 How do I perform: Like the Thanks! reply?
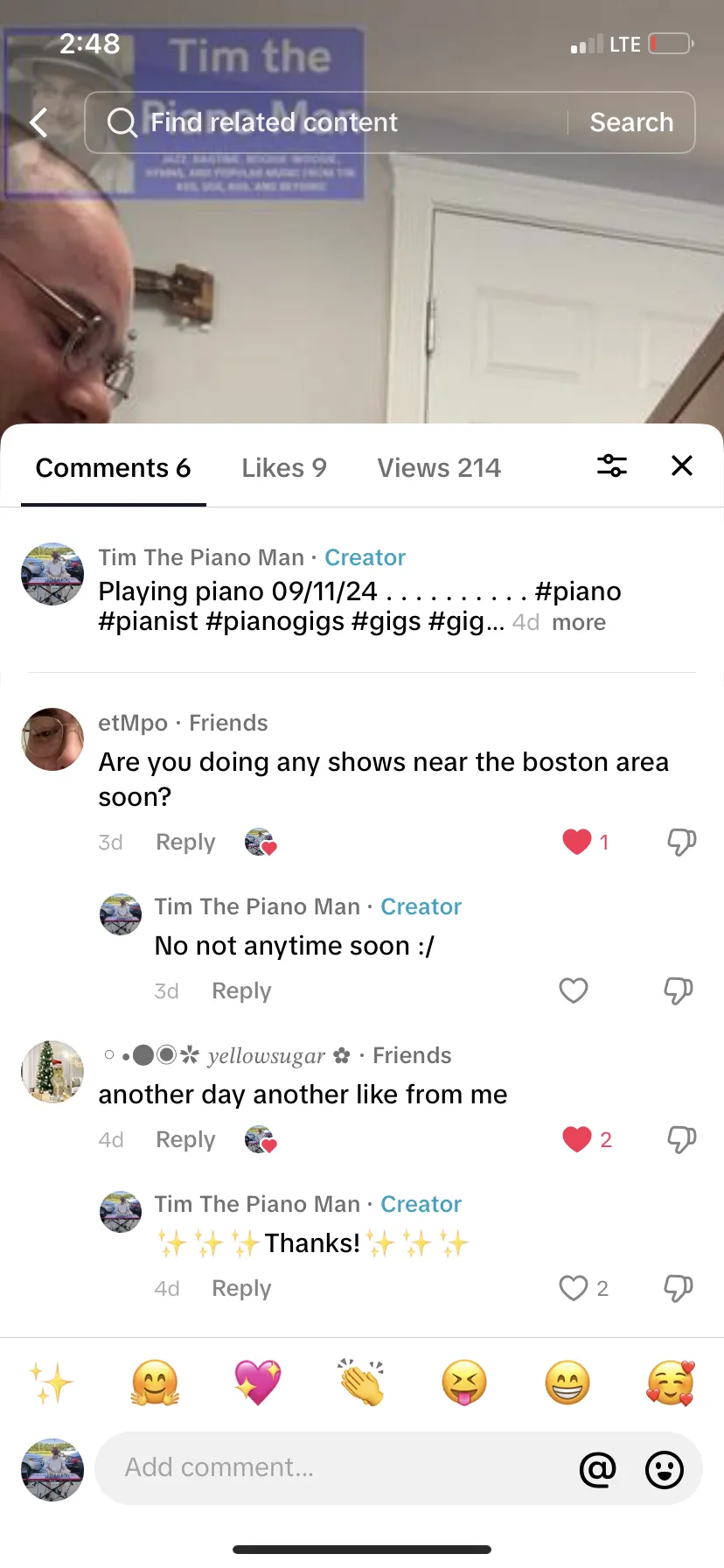click(x=574, y=1288)
